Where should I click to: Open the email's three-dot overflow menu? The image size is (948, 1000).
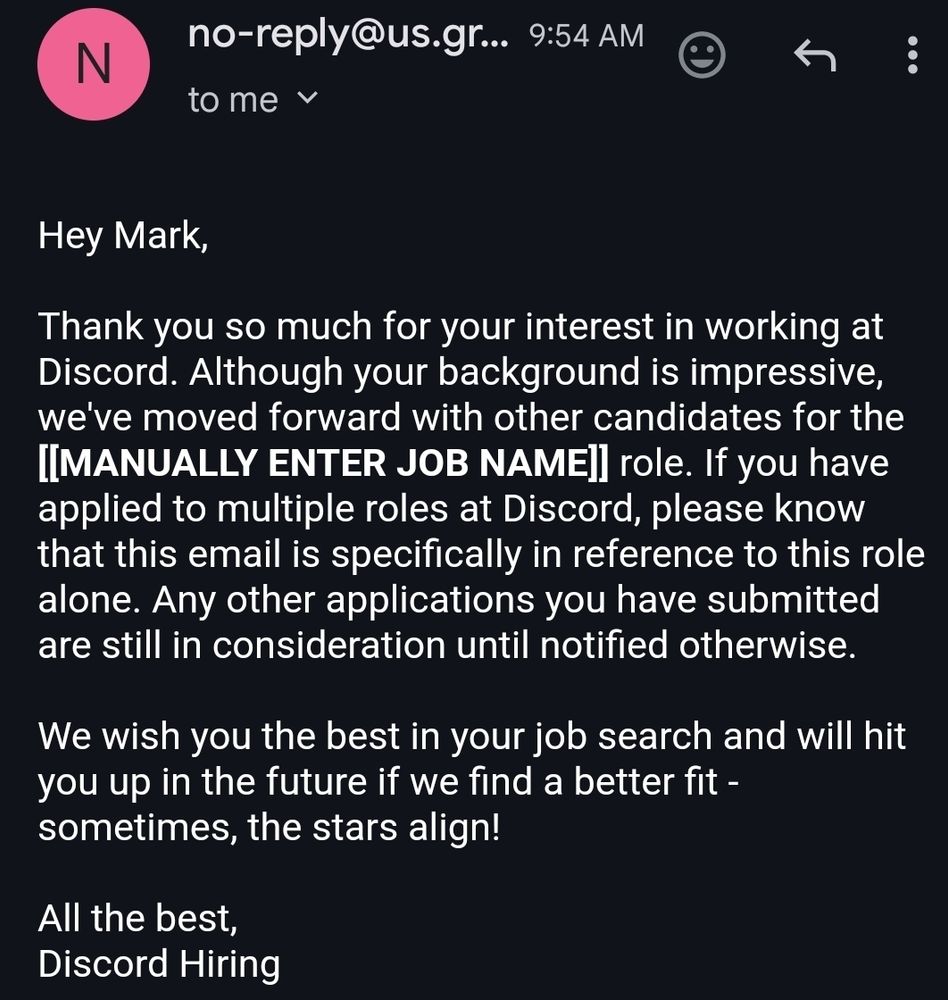point(912,56)
